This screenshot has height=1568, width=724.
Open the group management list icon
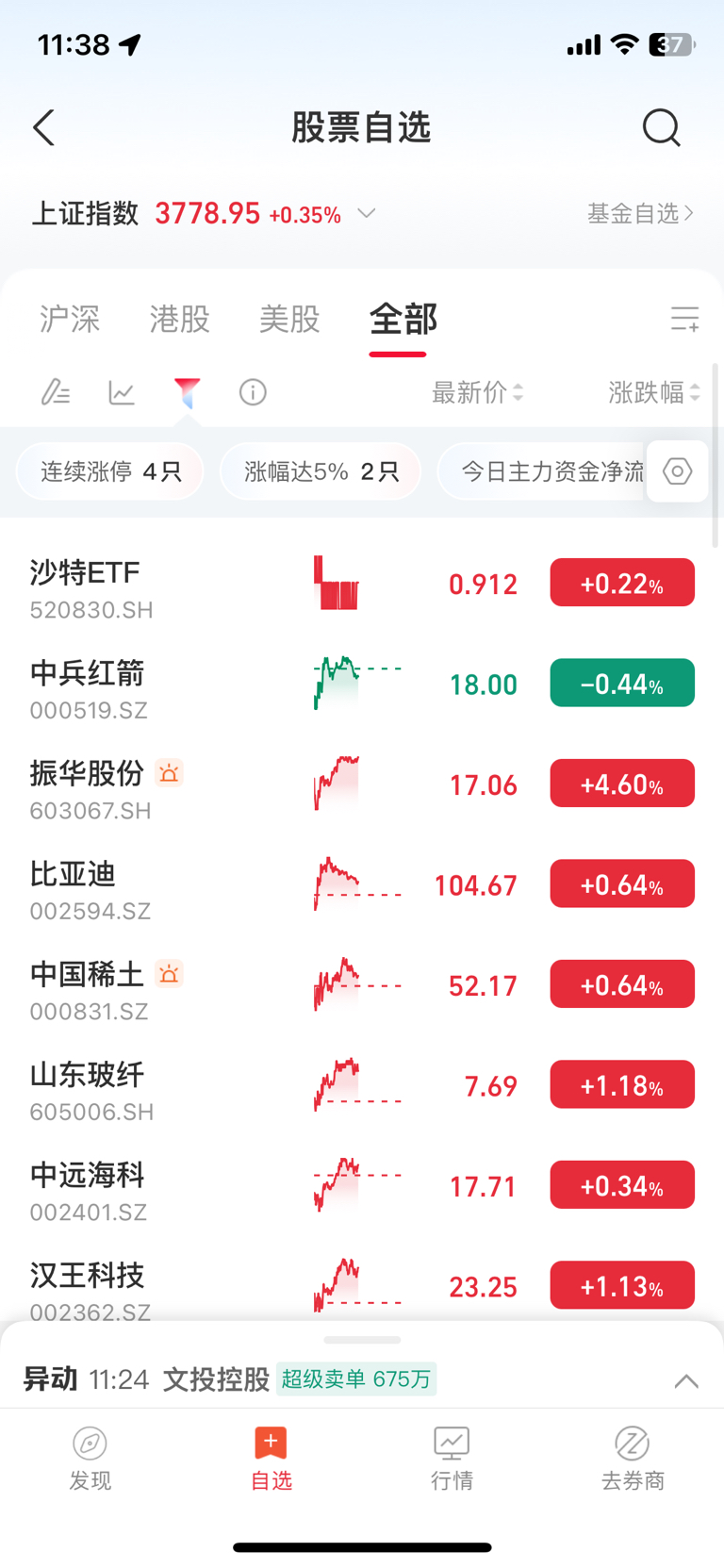[685, 319]
